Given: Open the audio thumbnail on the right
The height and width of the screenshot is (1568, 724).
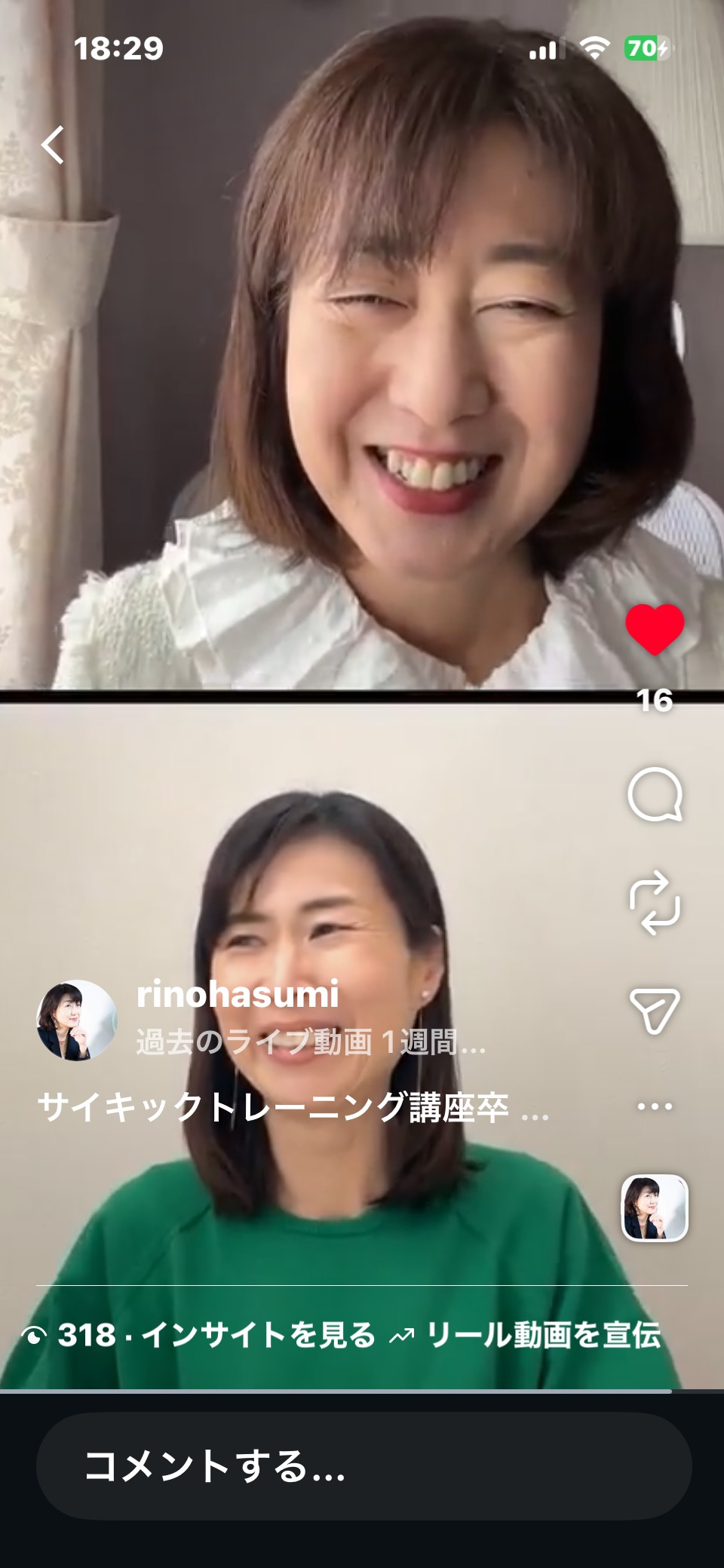Looking at the screenshot, I should [x=655, y=1208].
